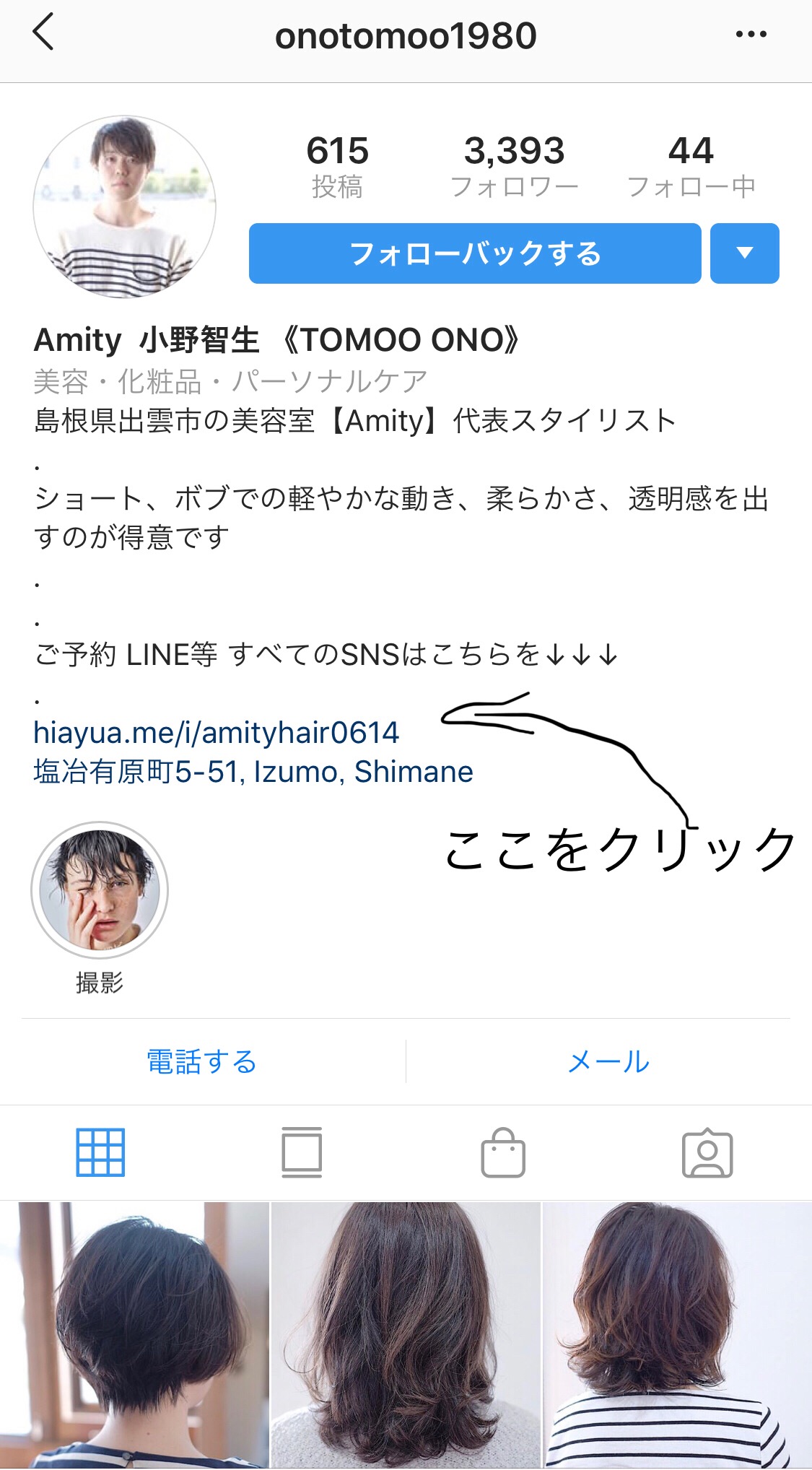Tap 電話する to call the salon
812x1470 pixels.
[202, 1061]
